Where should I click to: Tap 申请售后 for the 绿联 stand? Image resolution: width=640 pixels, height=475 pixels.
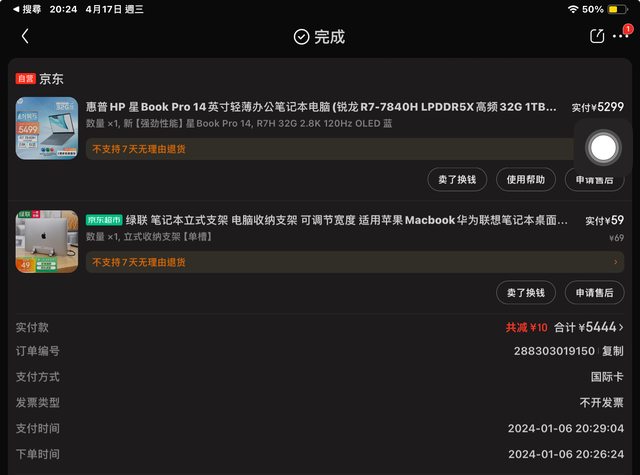coord(595,293)
